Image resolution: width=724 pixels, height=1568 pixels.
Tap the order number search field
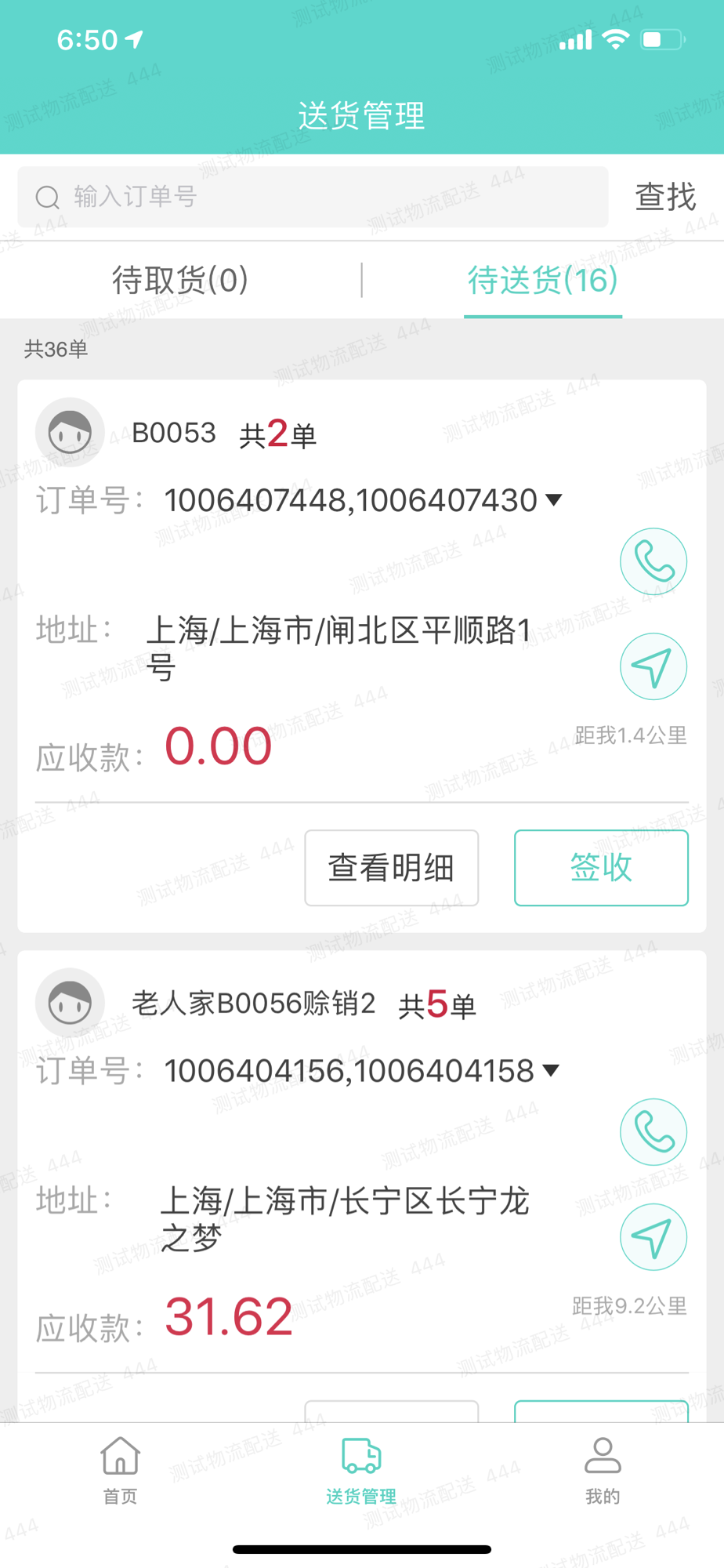313,197
